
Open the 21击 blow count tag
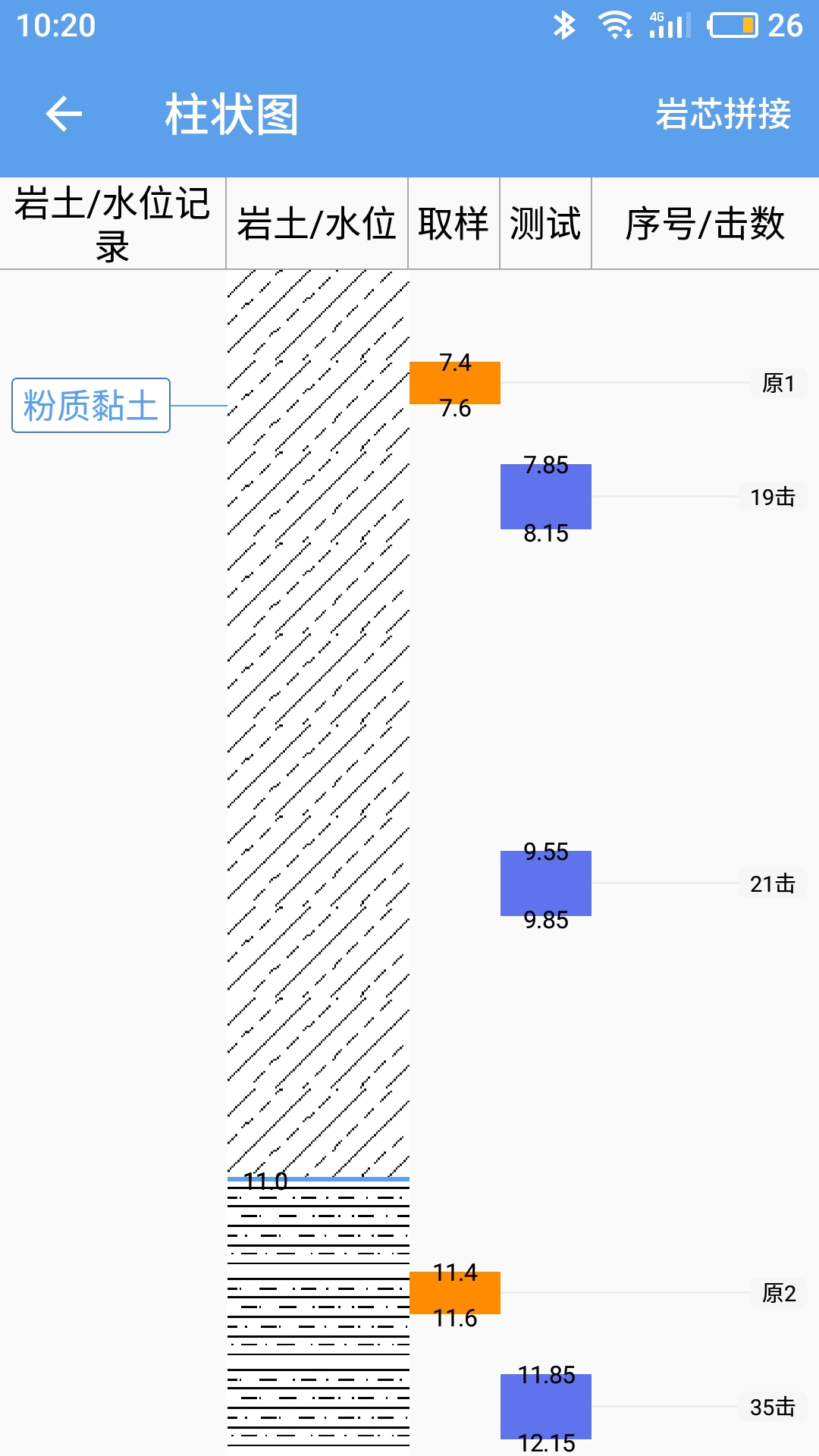point(773,884)
